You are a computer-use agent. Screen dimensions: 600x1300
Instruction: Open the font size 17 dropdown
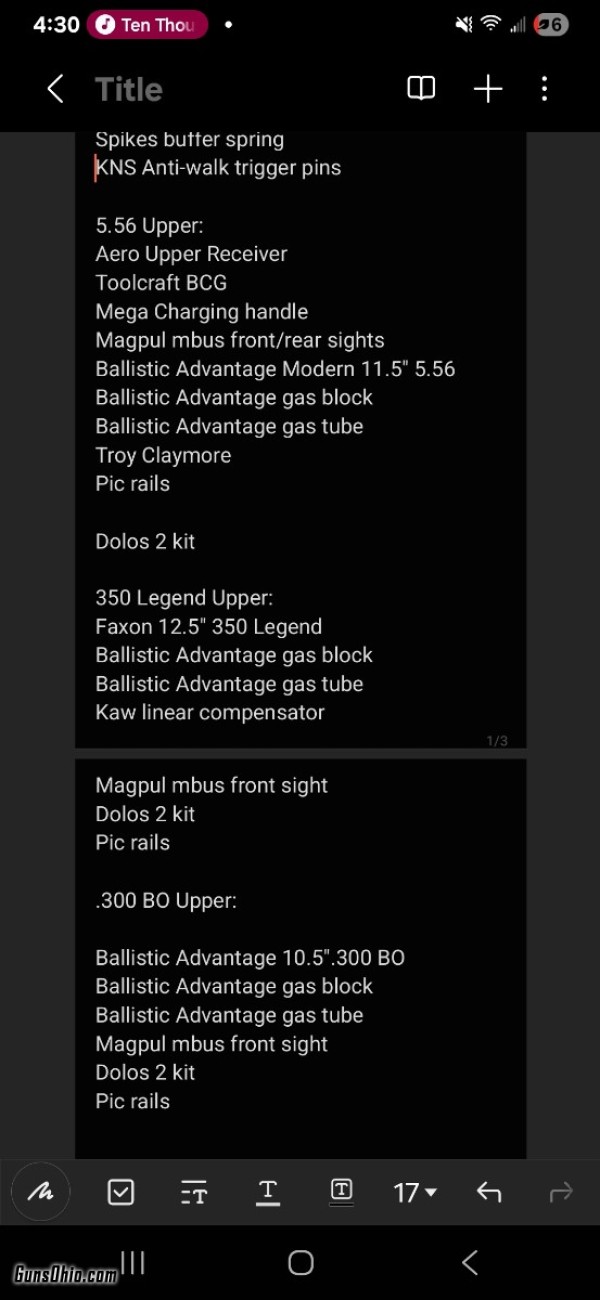pyautogui.click(x=415, y=1192)
